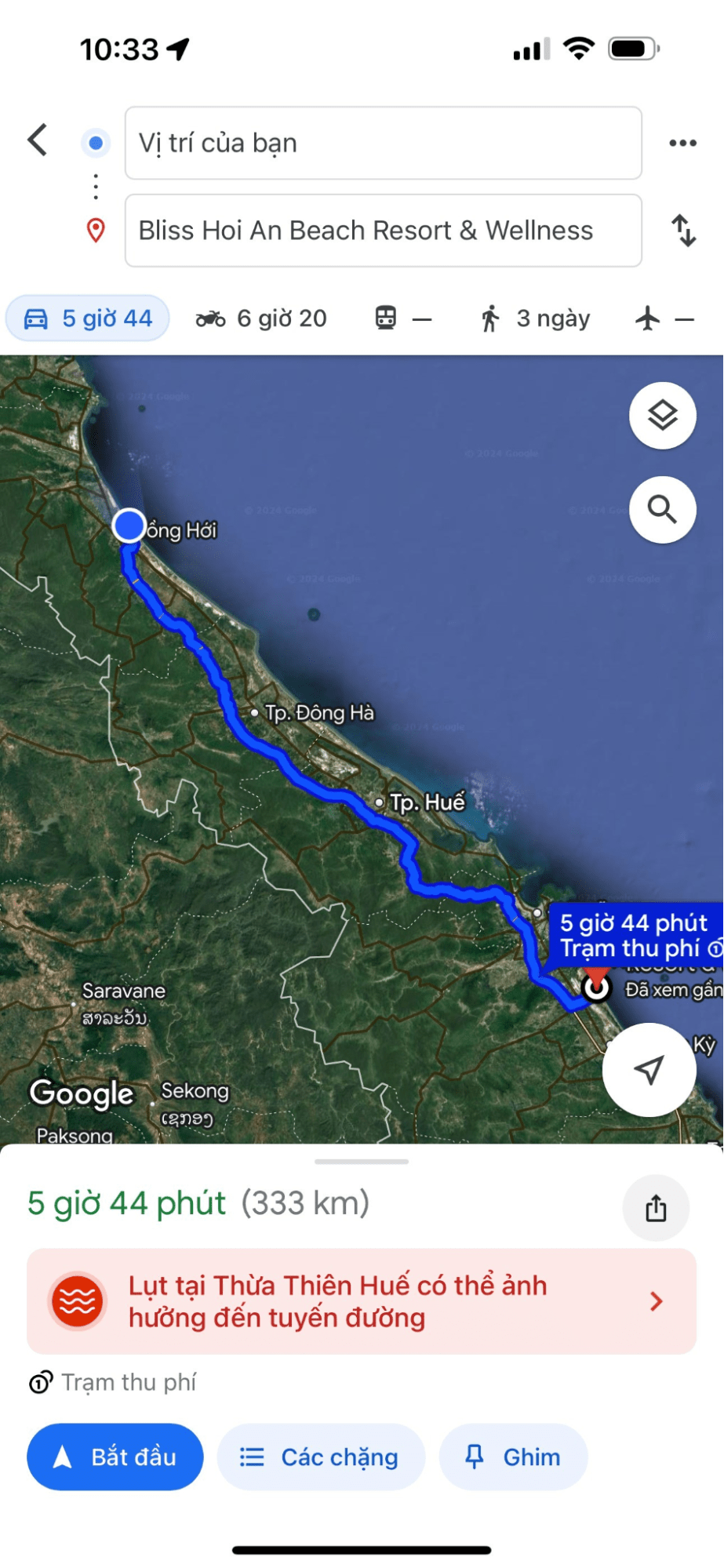Viewport: 724px width, 1568px height.
Task: Recenter map on my location
Action: pos(649,1069)
